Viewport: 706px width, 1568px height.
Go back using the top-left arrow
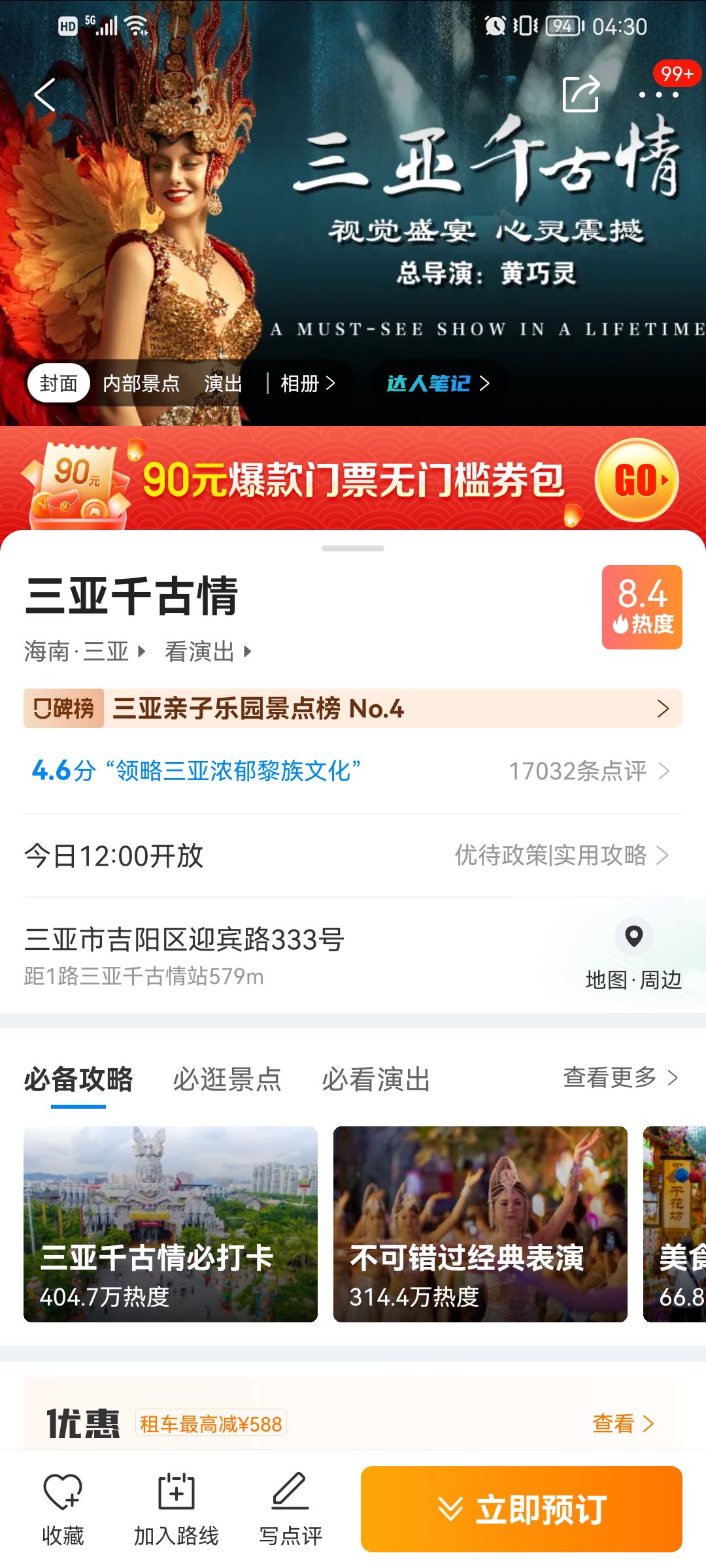44,95
